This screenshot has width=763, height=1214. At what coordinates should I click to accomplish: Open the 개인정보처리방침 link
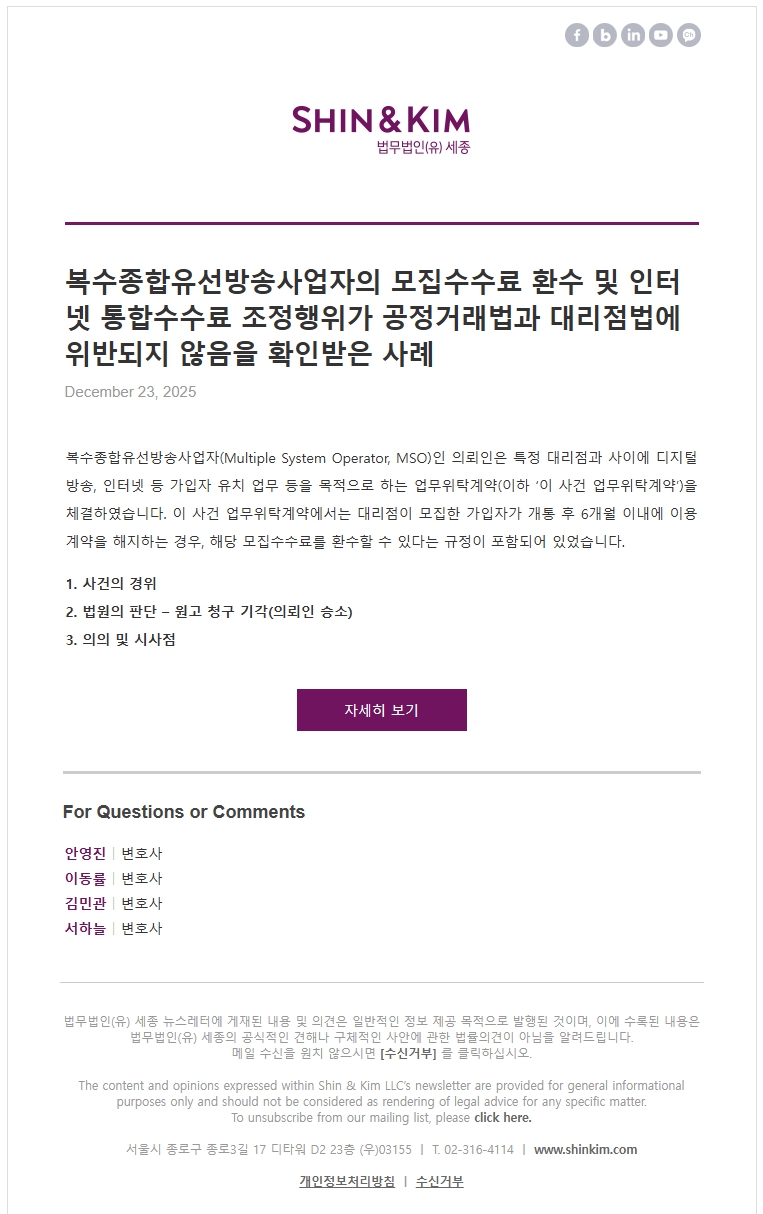click(x=347, y=1181)
